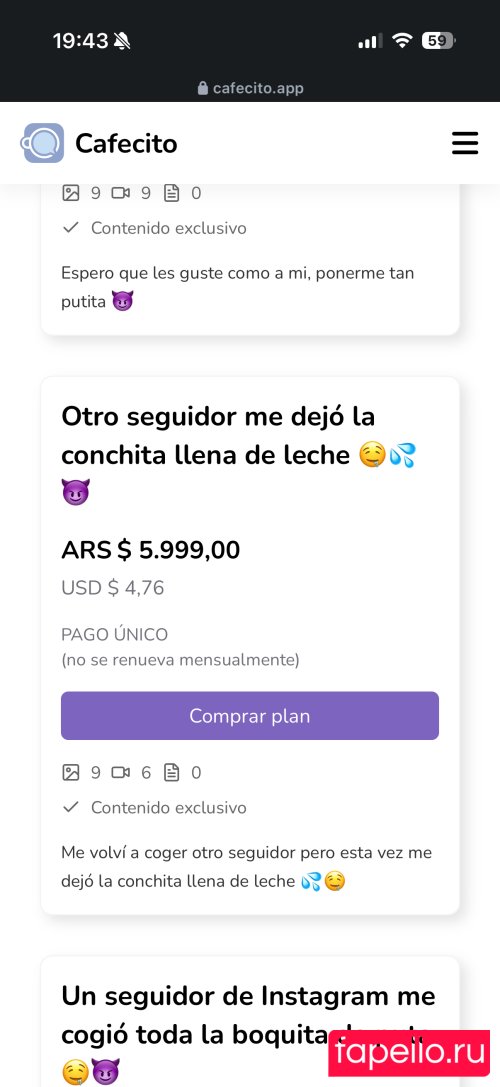
Task: Tap the cafecito.app address bar
Action: click(250, 88)
